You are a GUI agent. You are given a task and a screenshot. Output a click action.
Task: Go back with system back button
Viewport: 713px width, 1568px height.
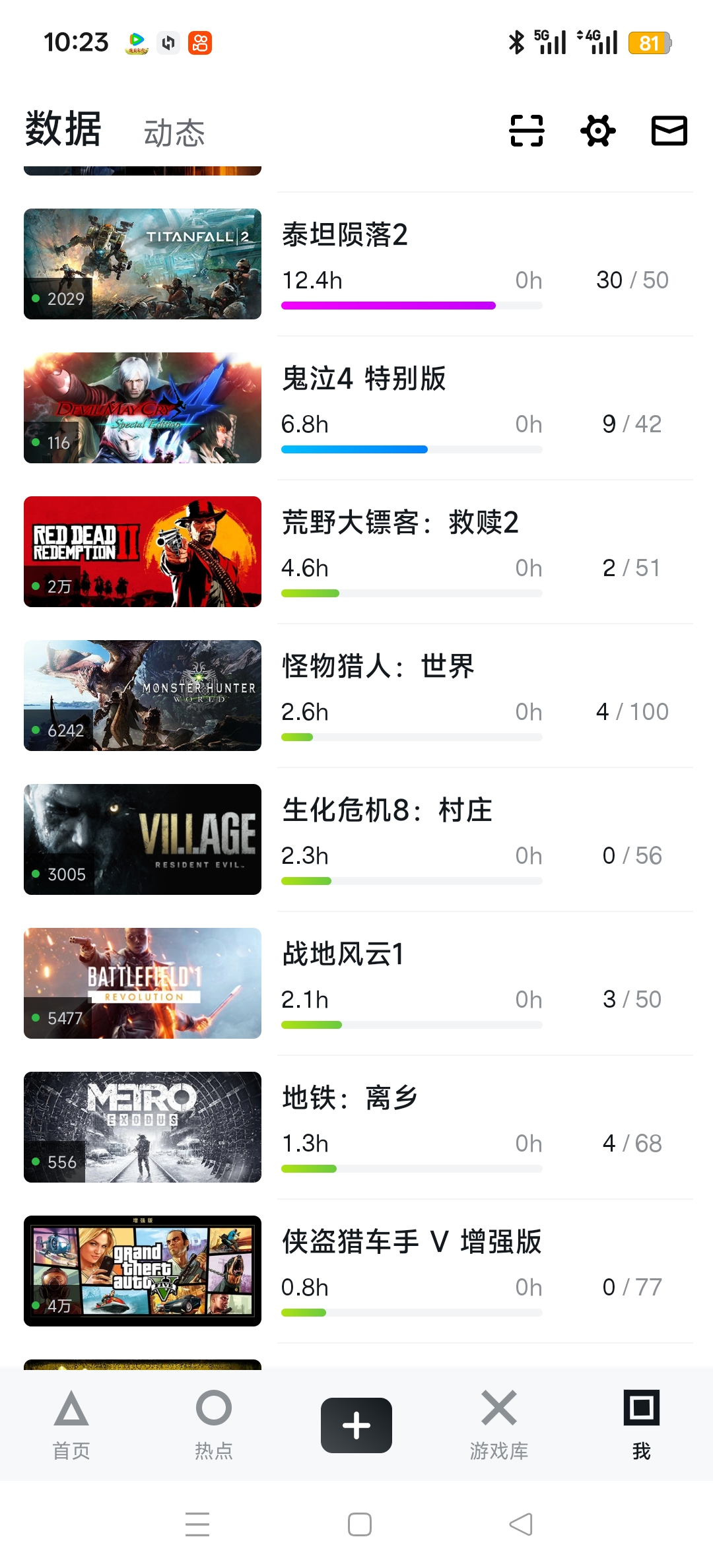(x=521, y=1524)
